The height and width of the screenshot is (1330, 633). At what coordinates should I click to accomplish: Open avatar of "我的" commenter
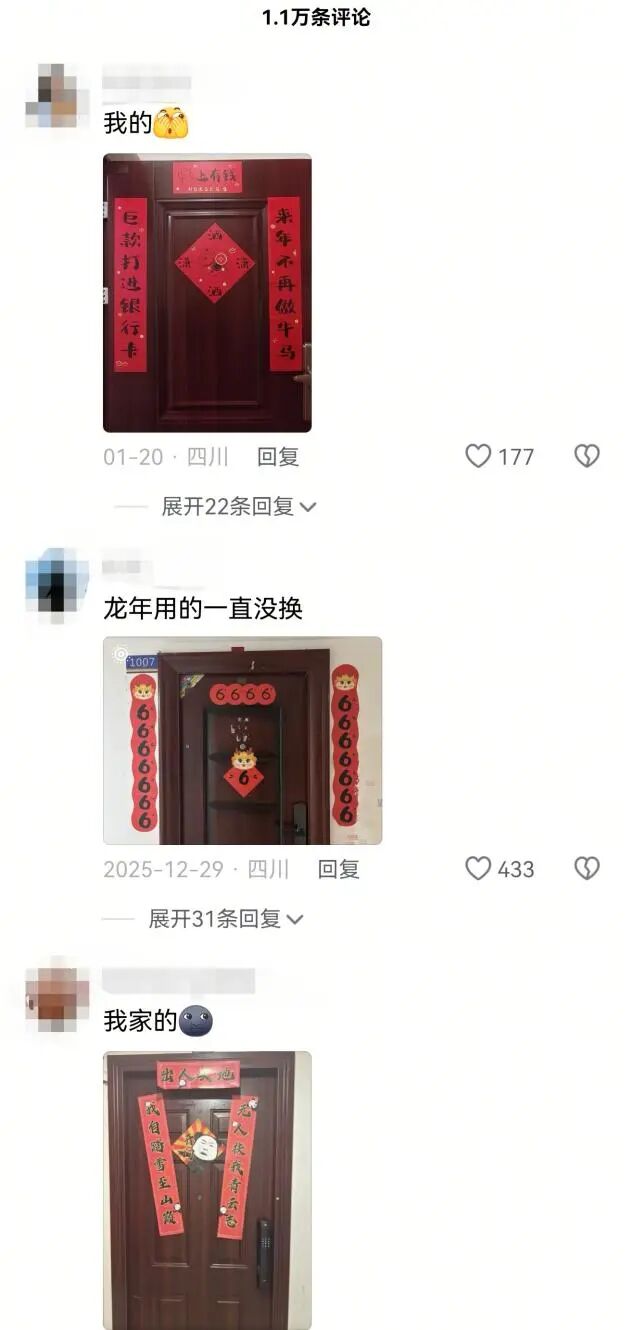[57, 96]
